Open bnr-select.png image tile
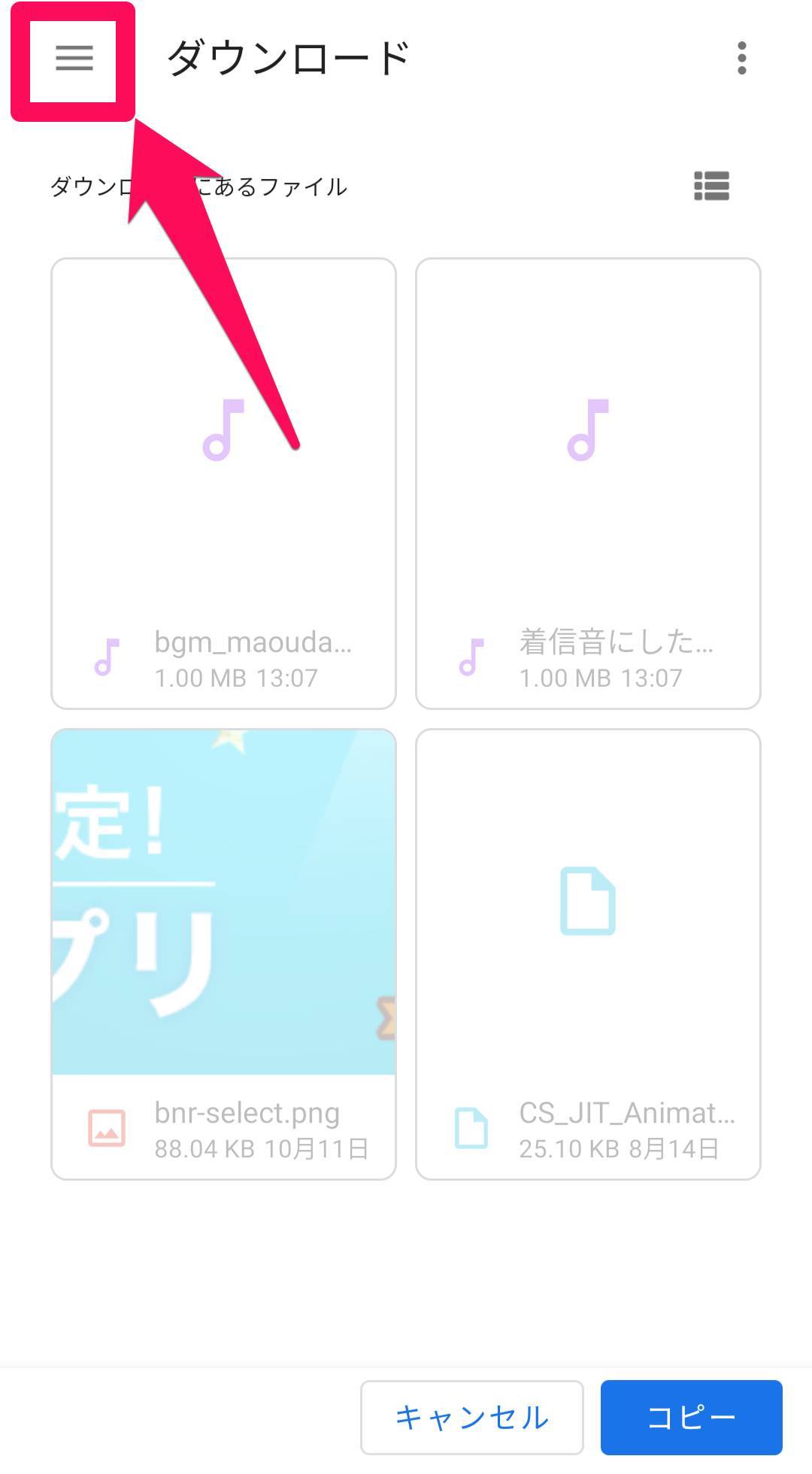This screenshot has height=1474, width=812. [x=223, y=954]
